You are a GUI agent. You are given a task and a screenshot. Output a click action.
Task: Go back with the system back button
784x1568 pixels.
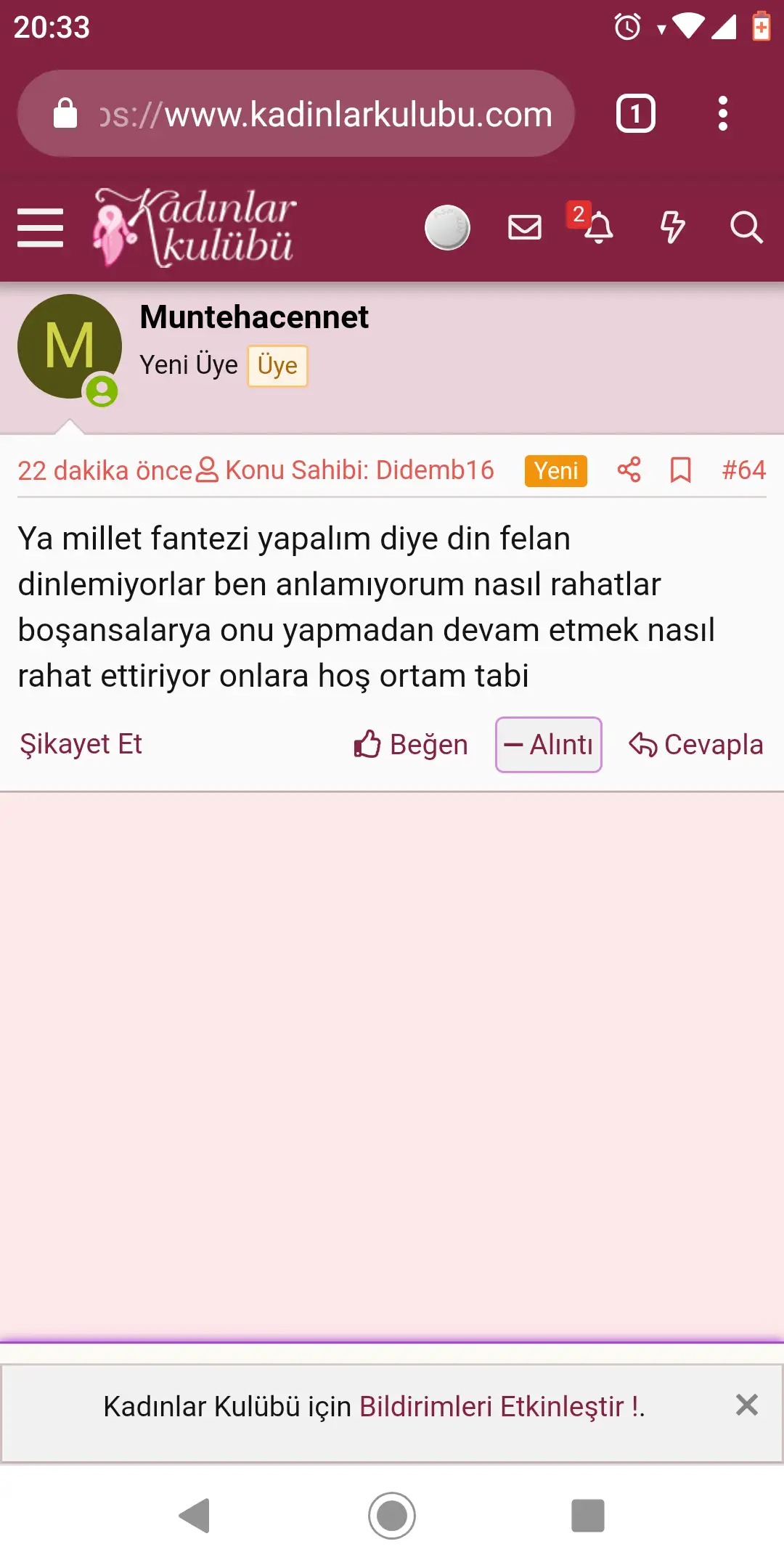coord(195,1515)
